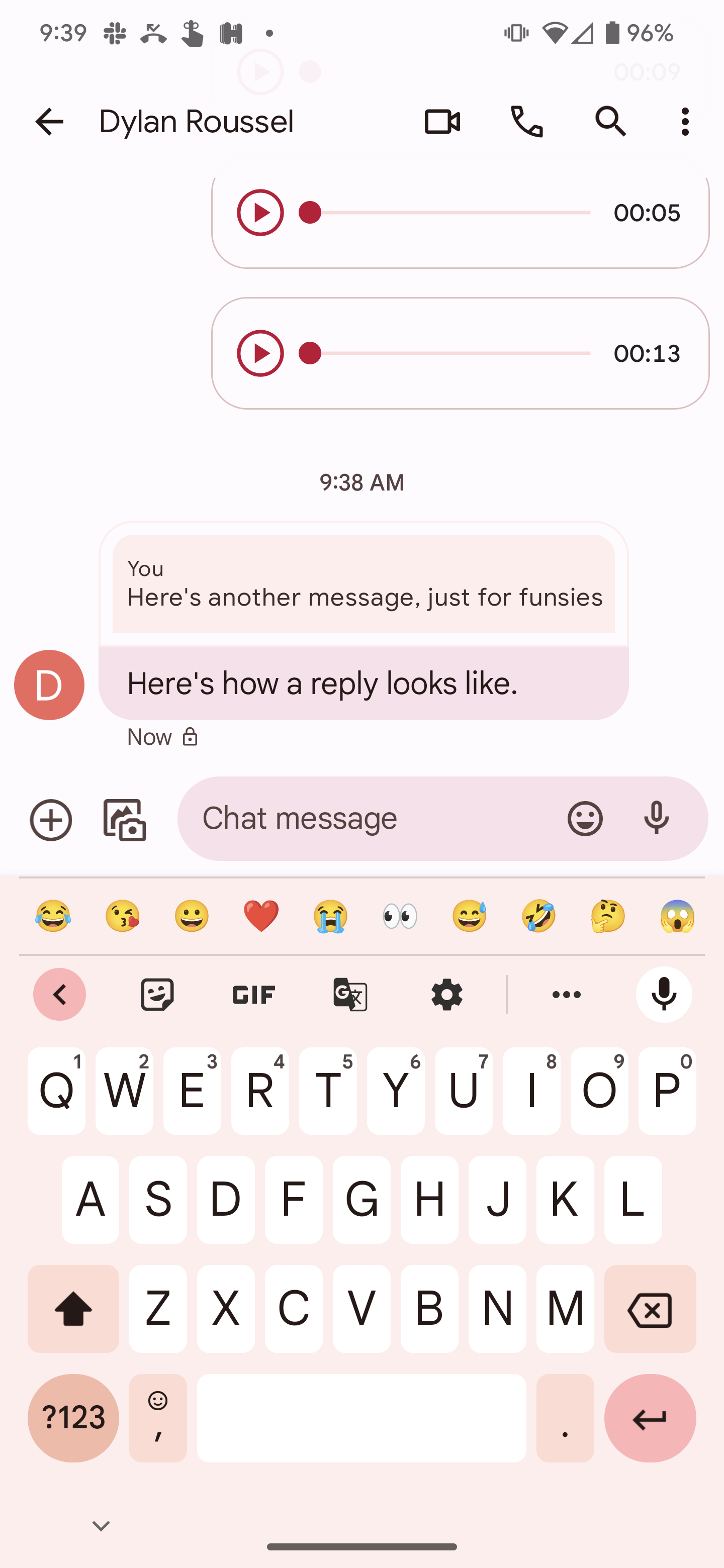Play the 00:05 voice message

[260, 213]
